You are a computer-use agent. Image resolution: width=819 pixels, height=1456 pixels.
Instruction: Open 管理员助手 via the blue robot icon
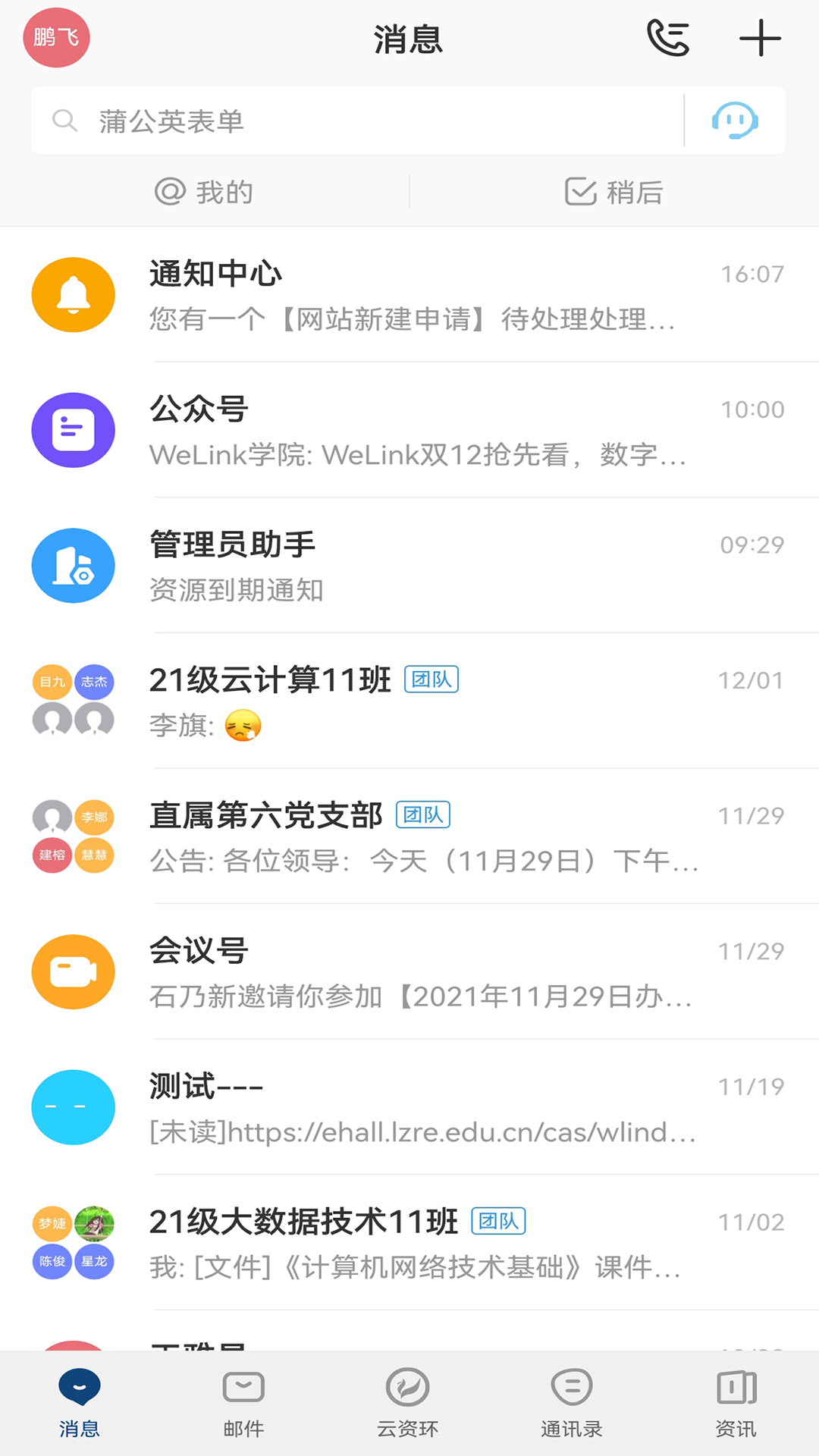click(x=73, y=566)
